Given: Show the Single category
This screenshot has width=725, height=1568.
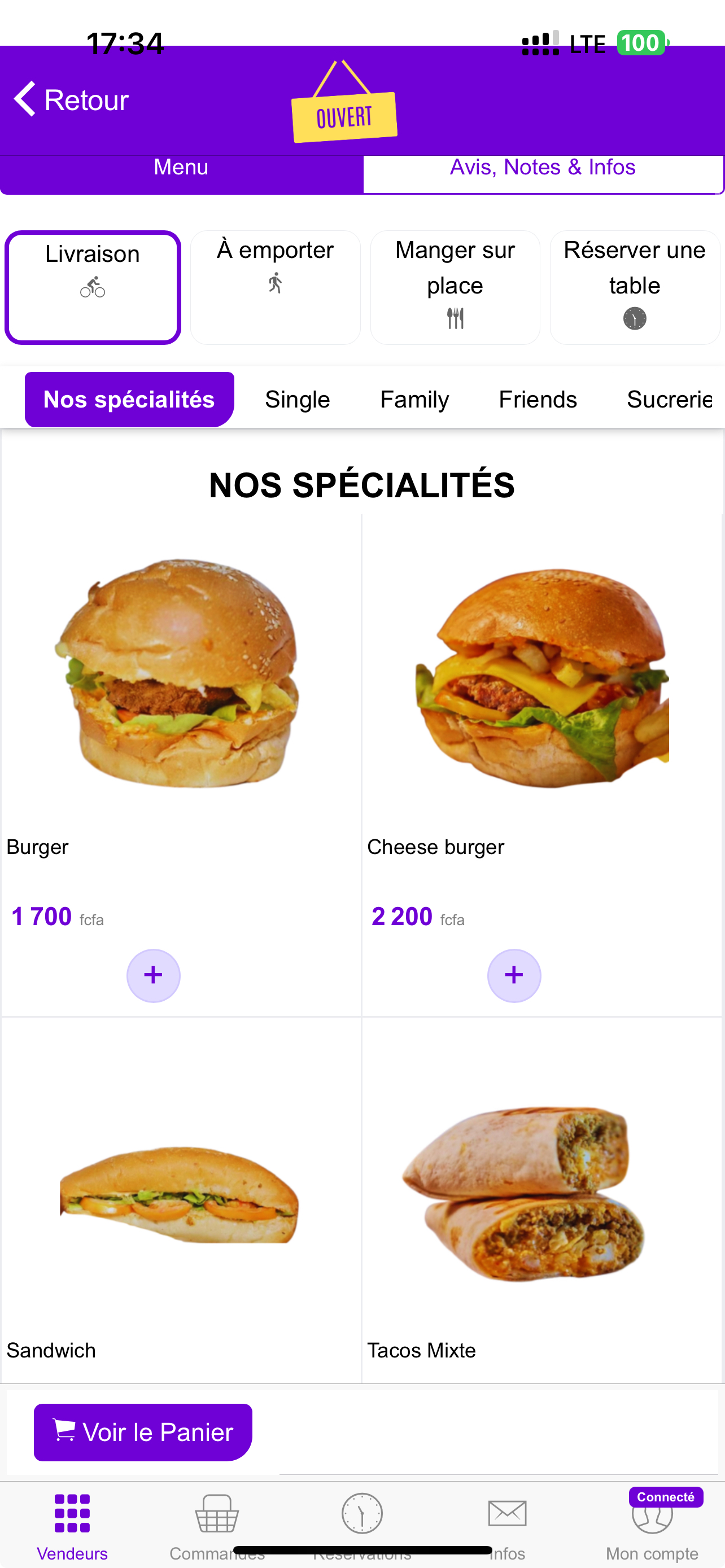Looking at the screenshot, I should pos(297,399).
